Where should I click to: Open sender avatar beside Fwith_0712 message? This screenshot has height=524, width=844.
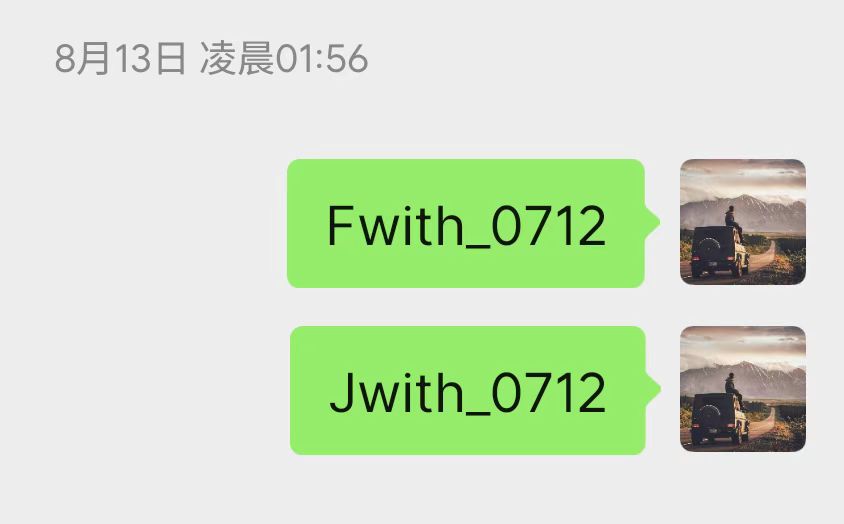[742, 222]
